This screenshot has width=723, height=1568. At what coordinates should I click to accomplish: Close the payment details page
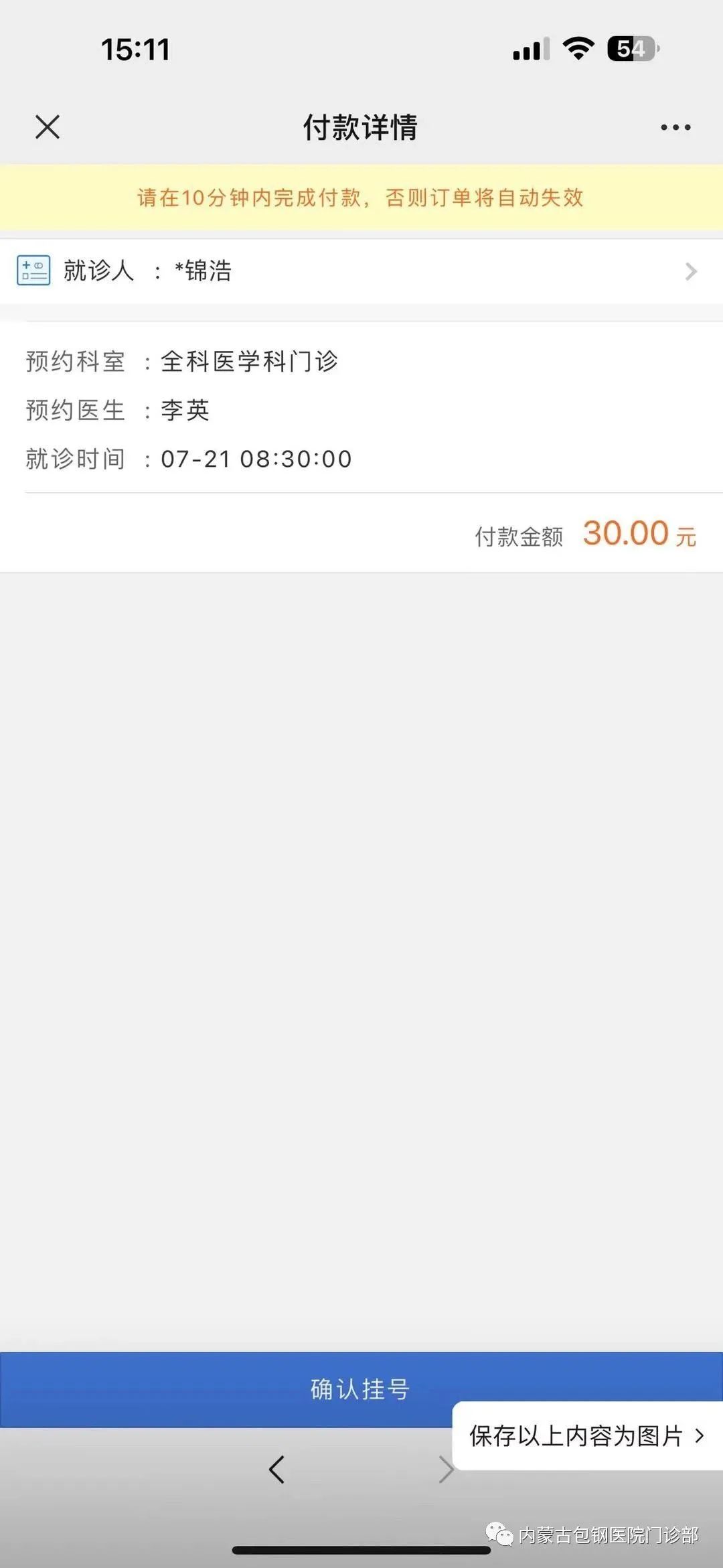coord(48,127)
